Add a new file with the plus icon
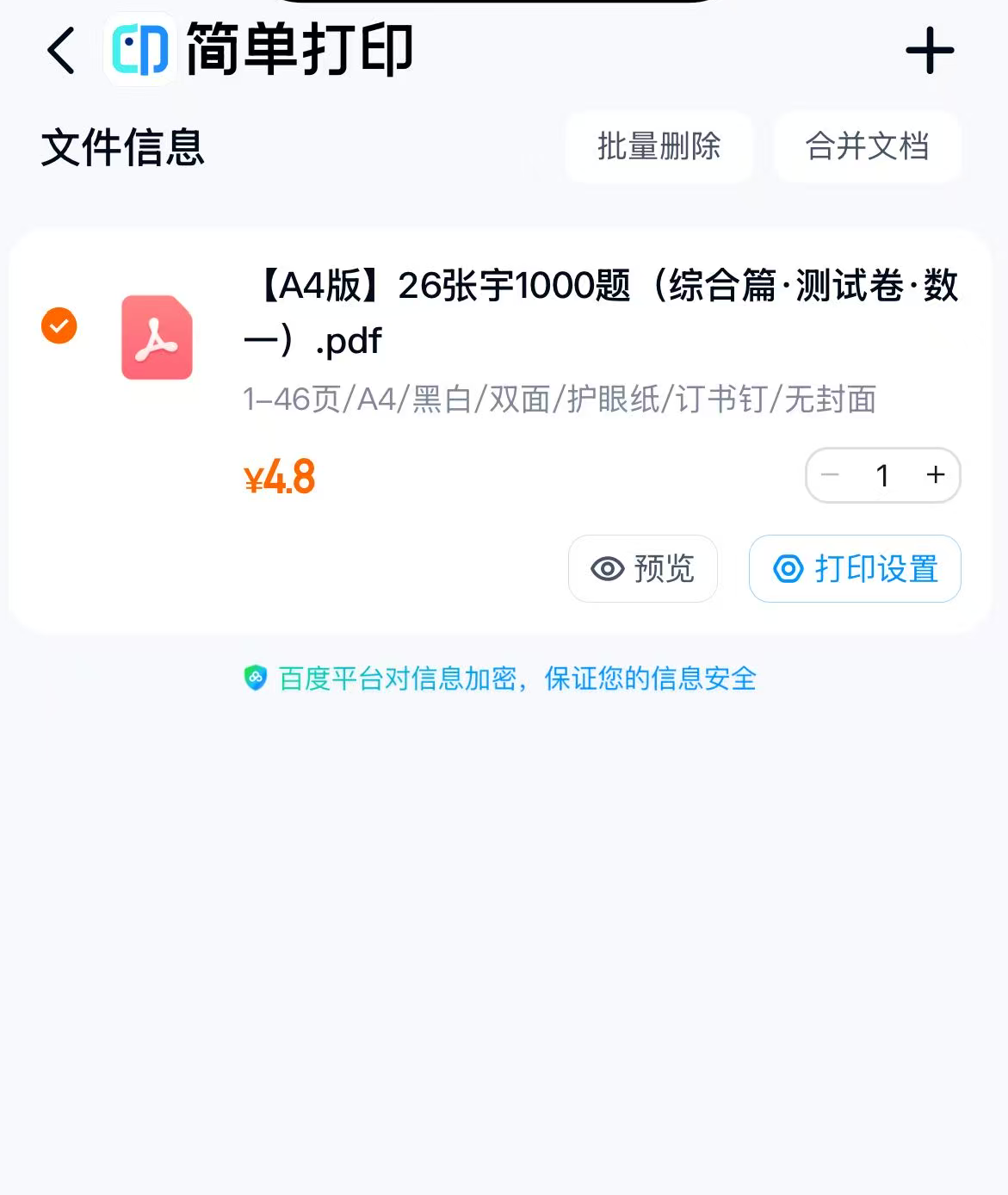Image resolution: width=1008 pixels, height=1195 pixels. coord(930,51)
